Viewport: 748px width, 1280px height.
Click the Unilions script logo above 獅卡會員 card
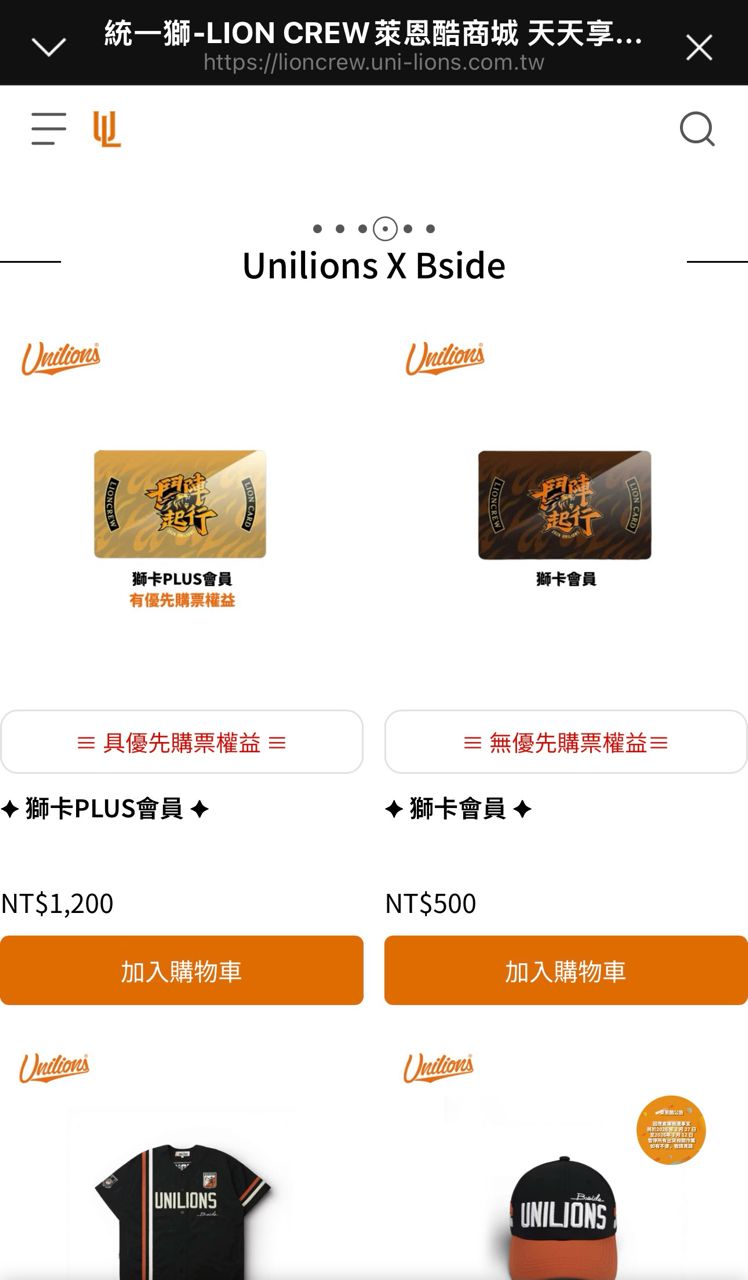coord(444,357)
